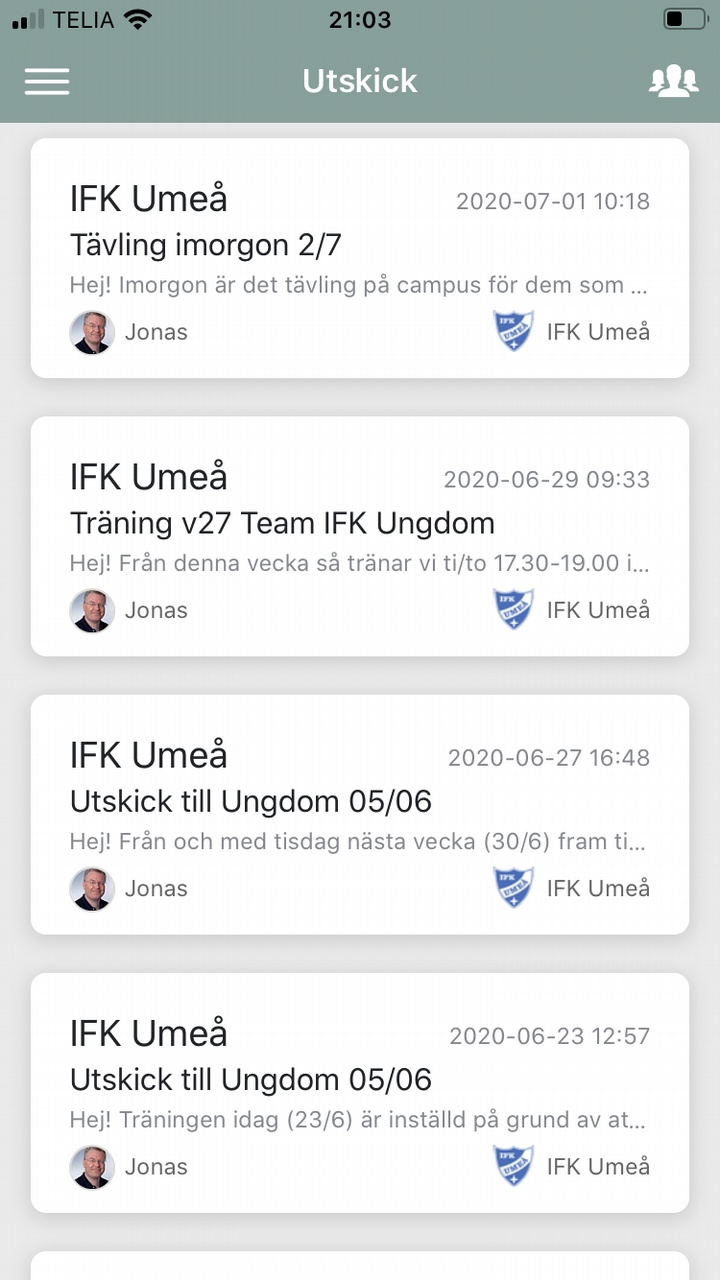Open the message 'Tävling imorgon 2/7'

click(360, 258)
